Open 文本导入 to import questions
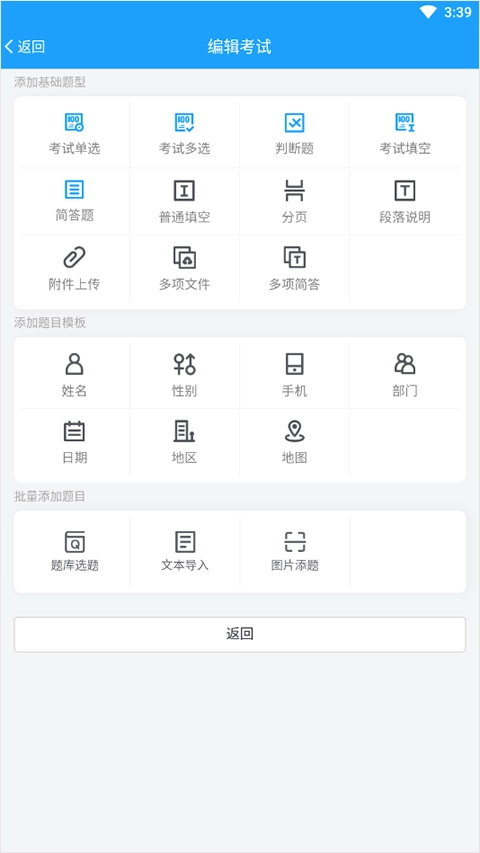 (x=185, y=551)
